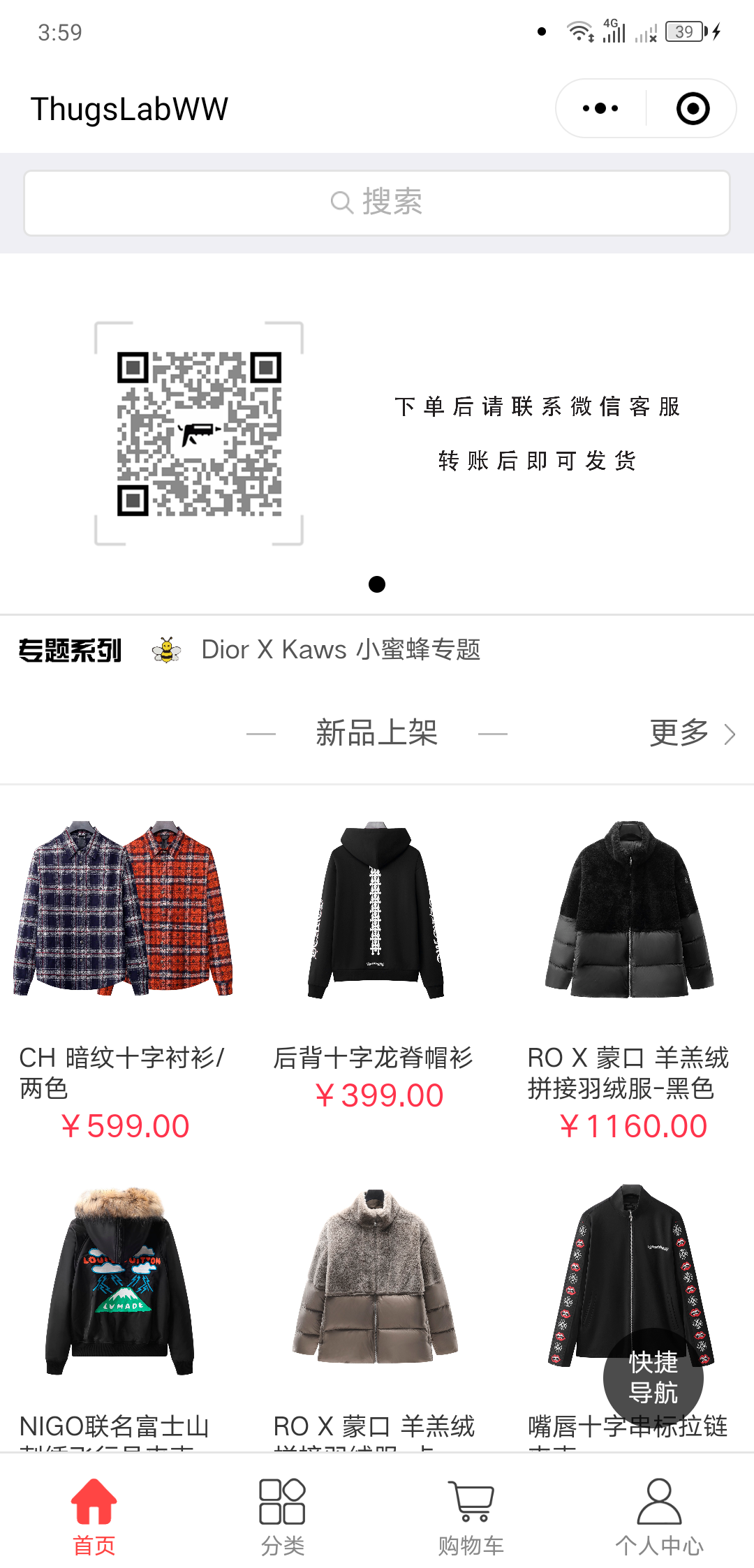Open the 快捷导航 floating button

[653, 1377]
